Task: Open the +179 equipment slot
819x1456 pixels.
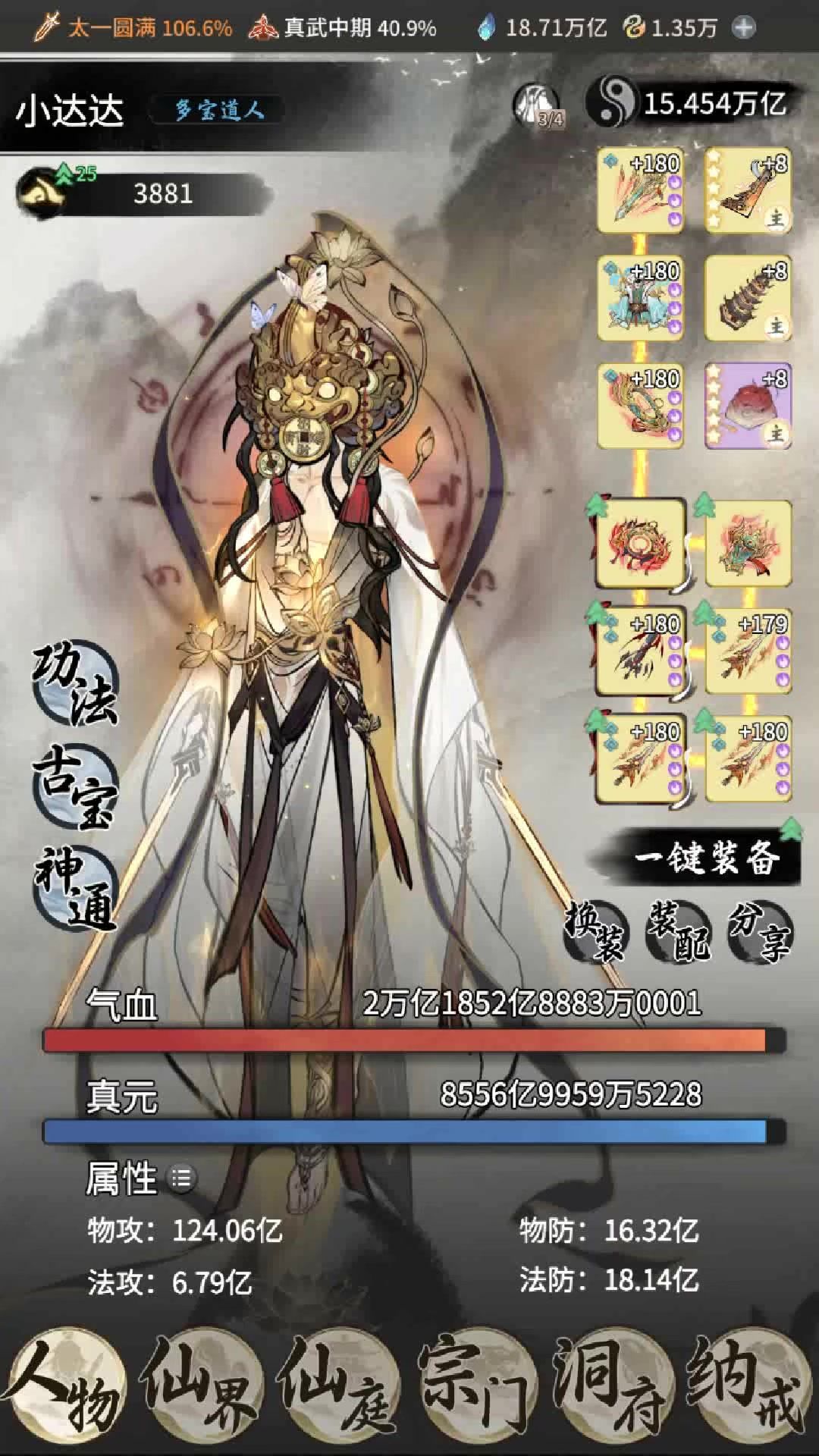Action: point(748,651)
